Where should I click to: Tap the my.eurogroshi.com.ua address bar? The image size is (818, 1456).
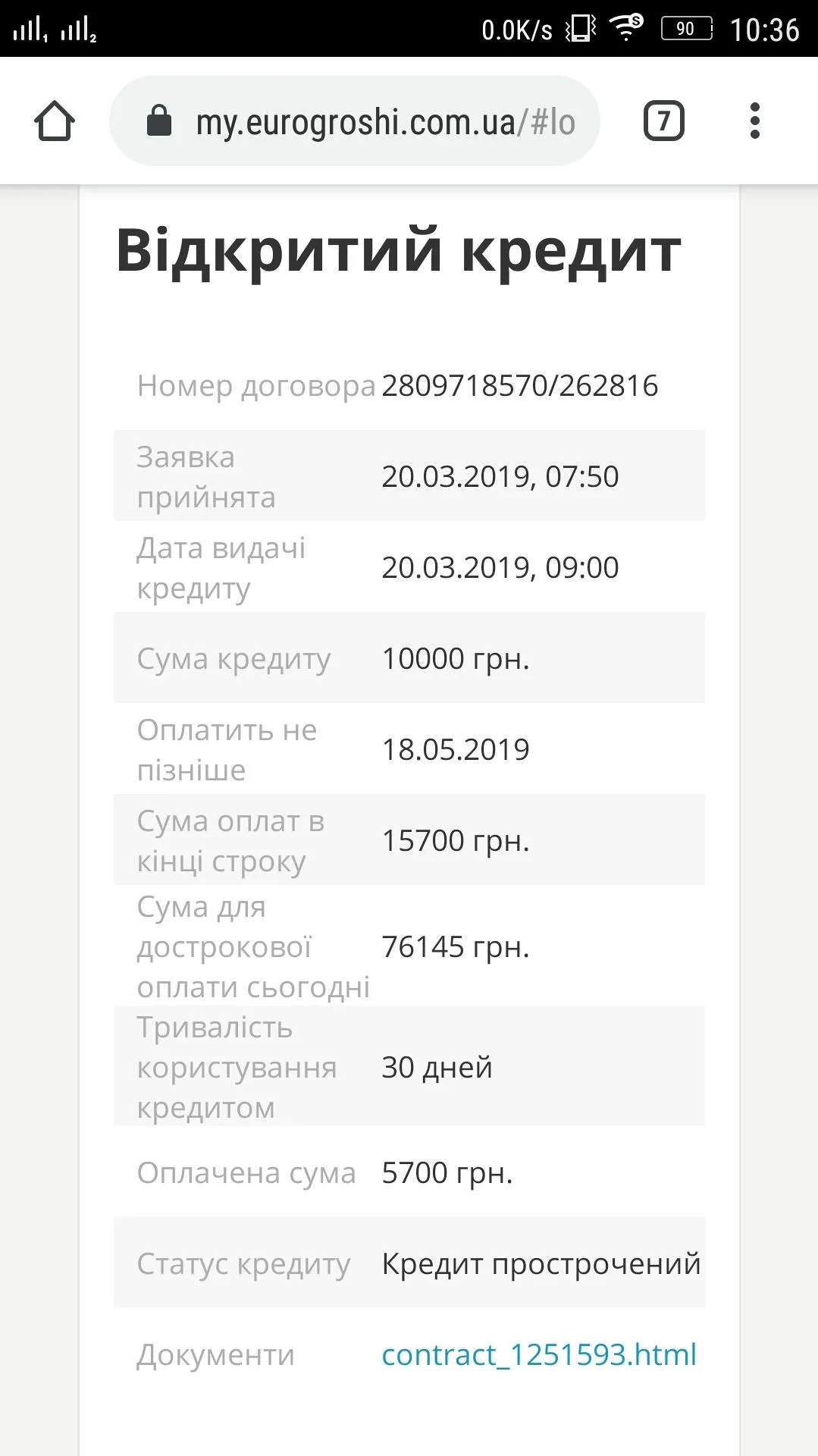pyautogui.click(x=355, y=121)
